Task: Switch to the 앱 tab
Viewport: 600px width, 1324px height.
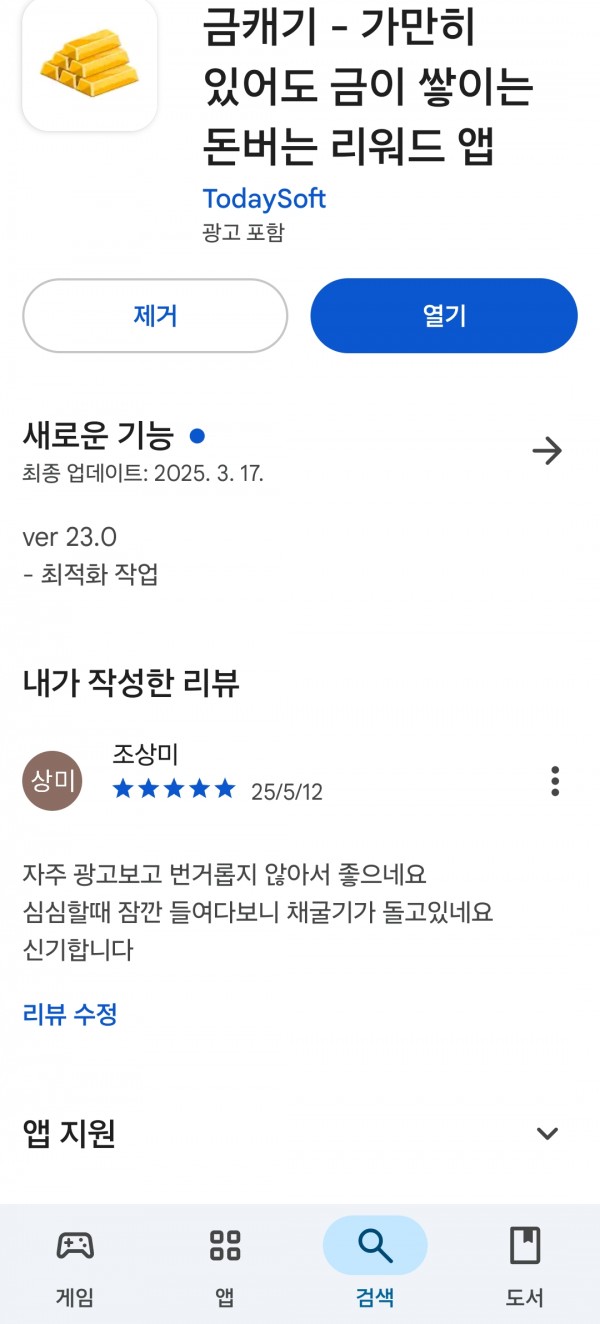Action: point(225,1264)
